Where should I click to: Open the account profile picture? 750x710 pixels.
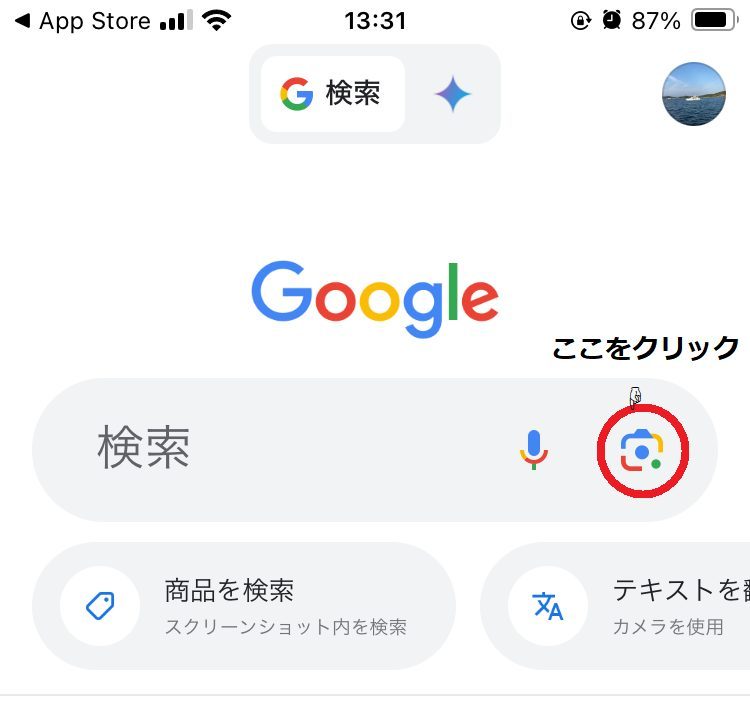pos(693,94)
